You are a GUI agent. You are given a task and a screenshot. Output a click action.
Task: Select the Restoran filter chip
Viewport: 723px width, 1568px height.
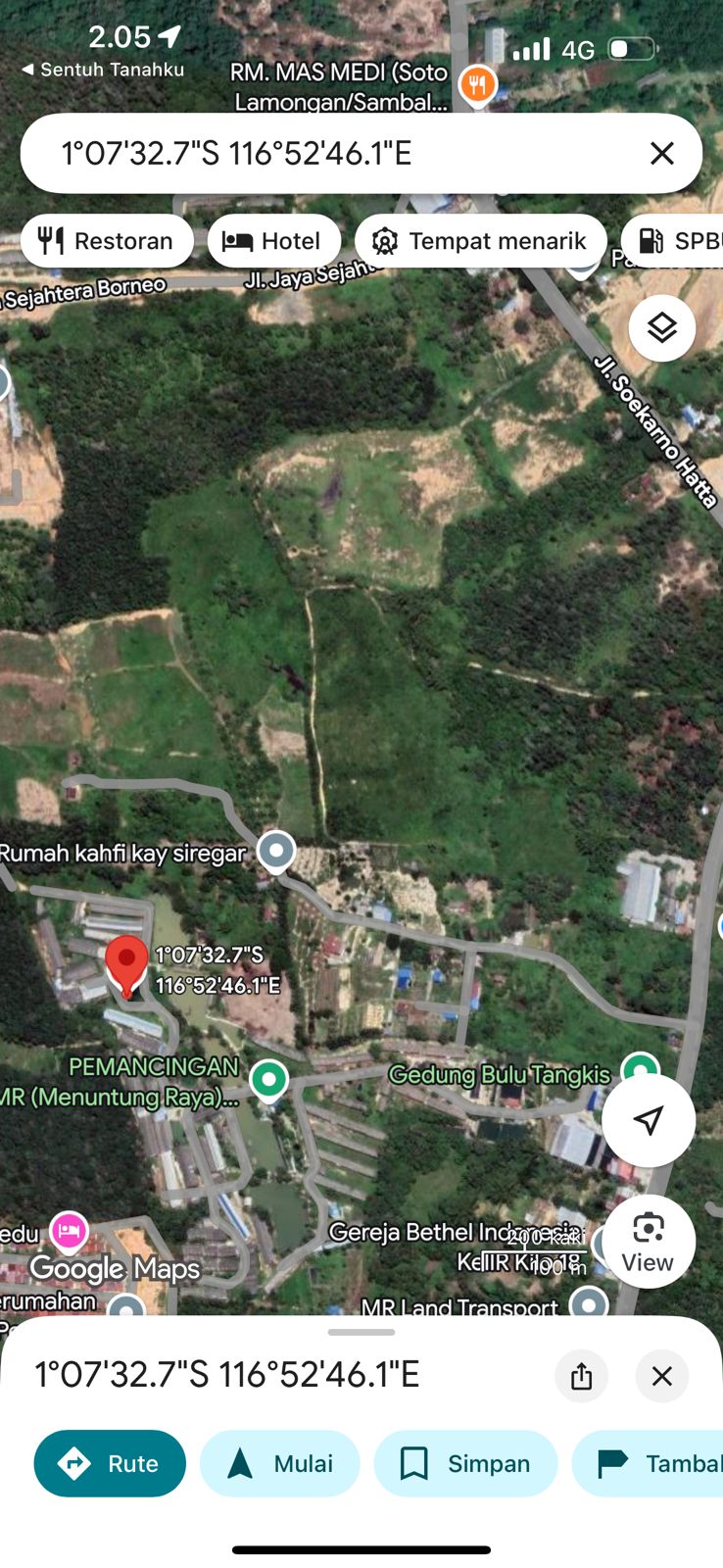(106, 241)
